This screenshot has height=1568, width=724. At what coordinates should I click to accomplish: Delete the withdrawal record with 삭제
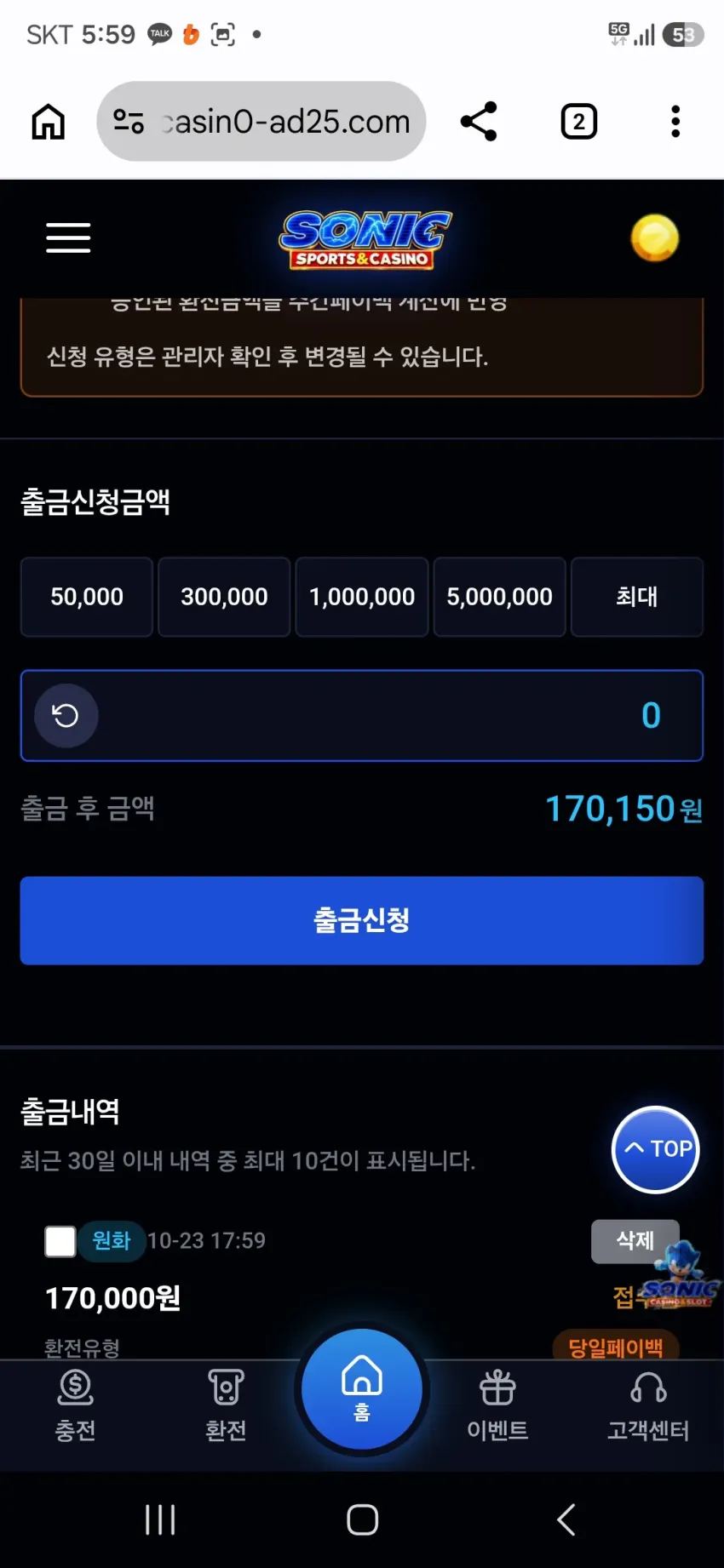tap(635, 1241)
